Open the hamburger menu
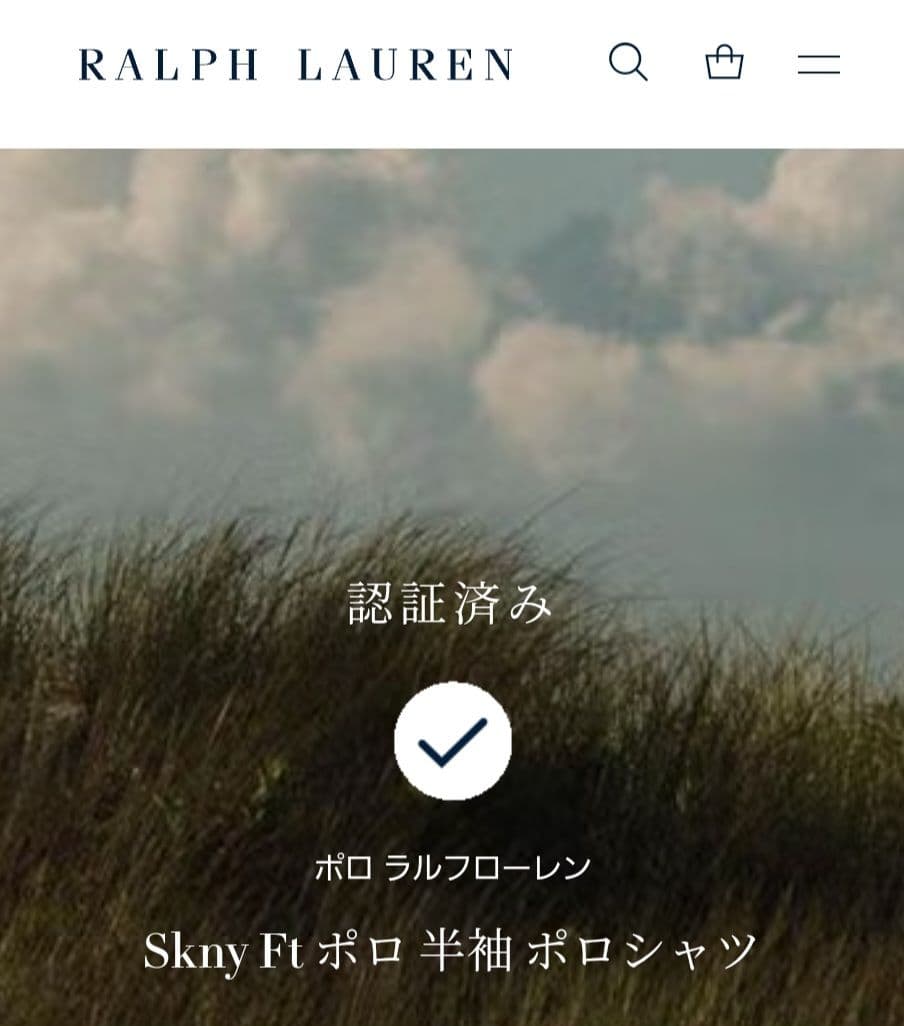904x1026 pixels. (x=818, y=65)
